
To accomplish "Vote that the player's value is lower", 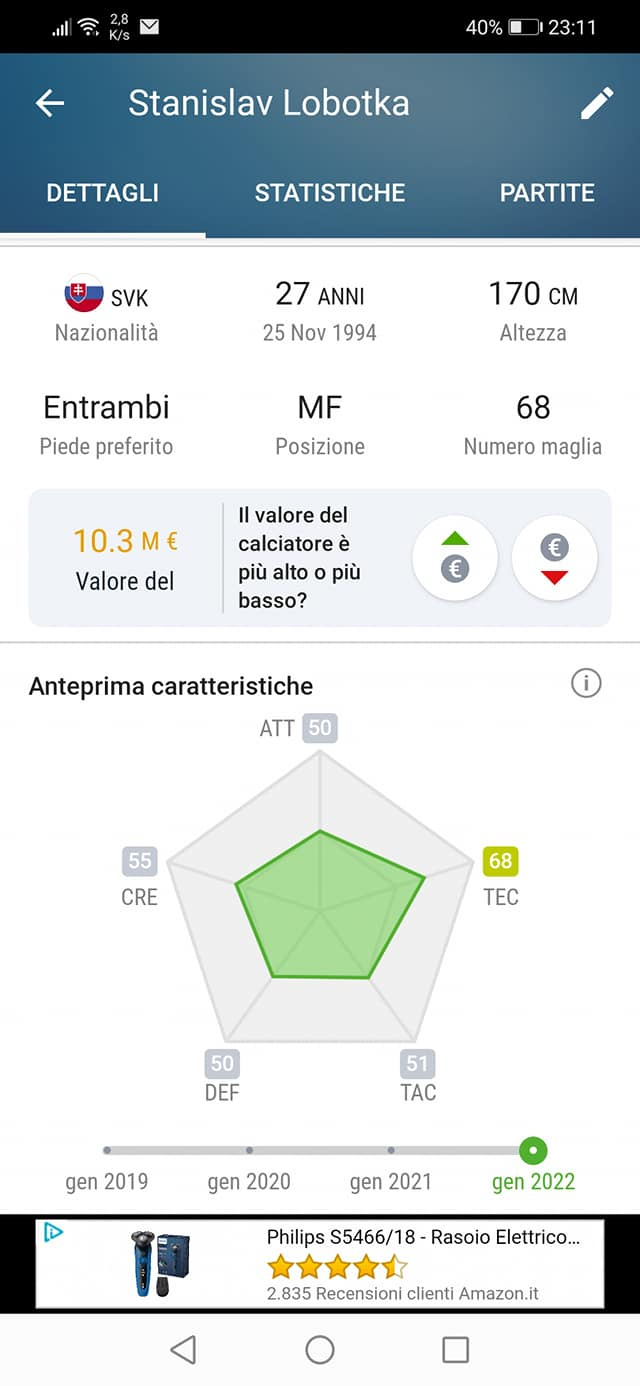I will 554,558.
